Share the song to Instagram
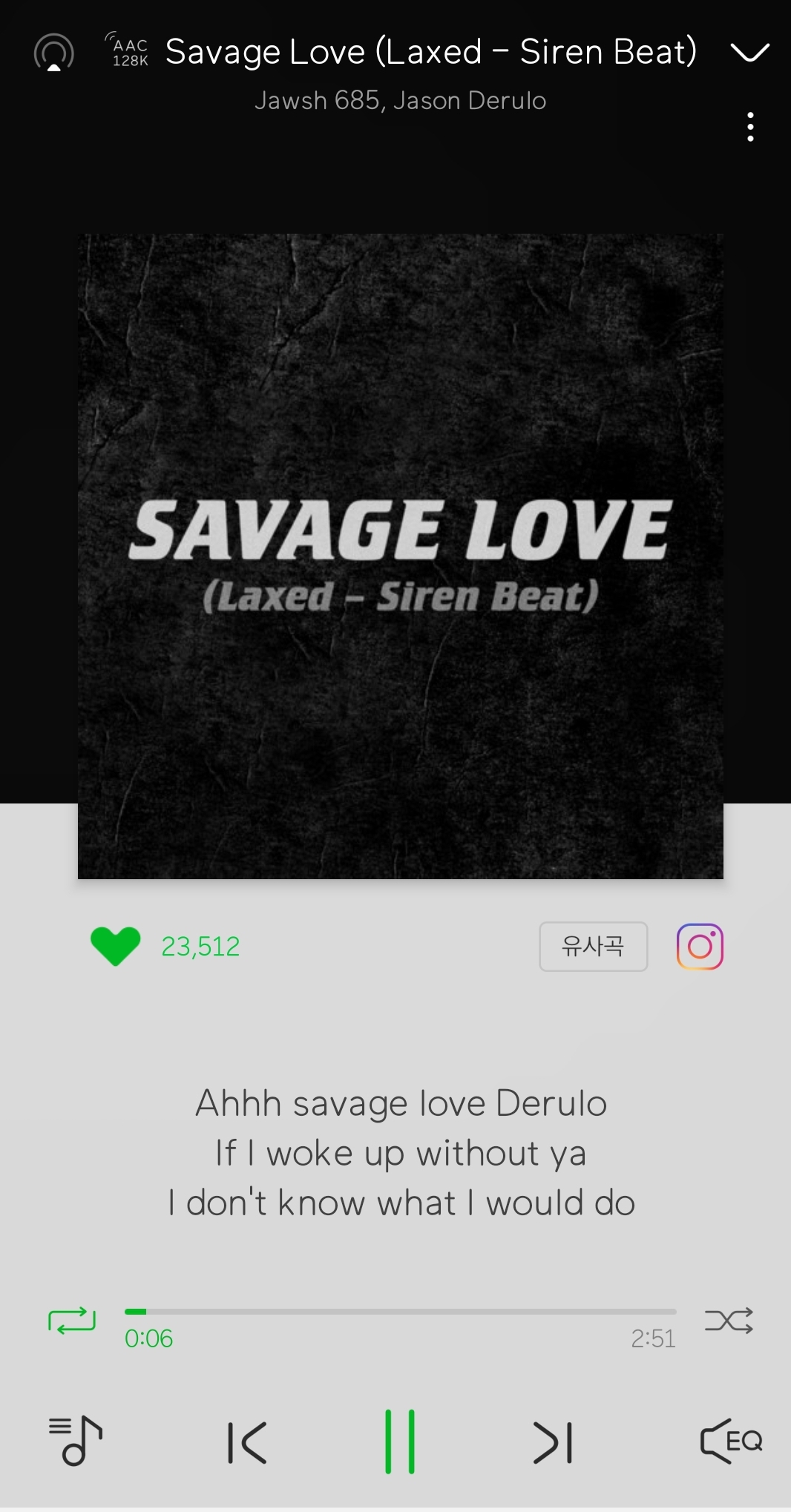This screenshot has height=1512, width=791. (x=698, y=945)
